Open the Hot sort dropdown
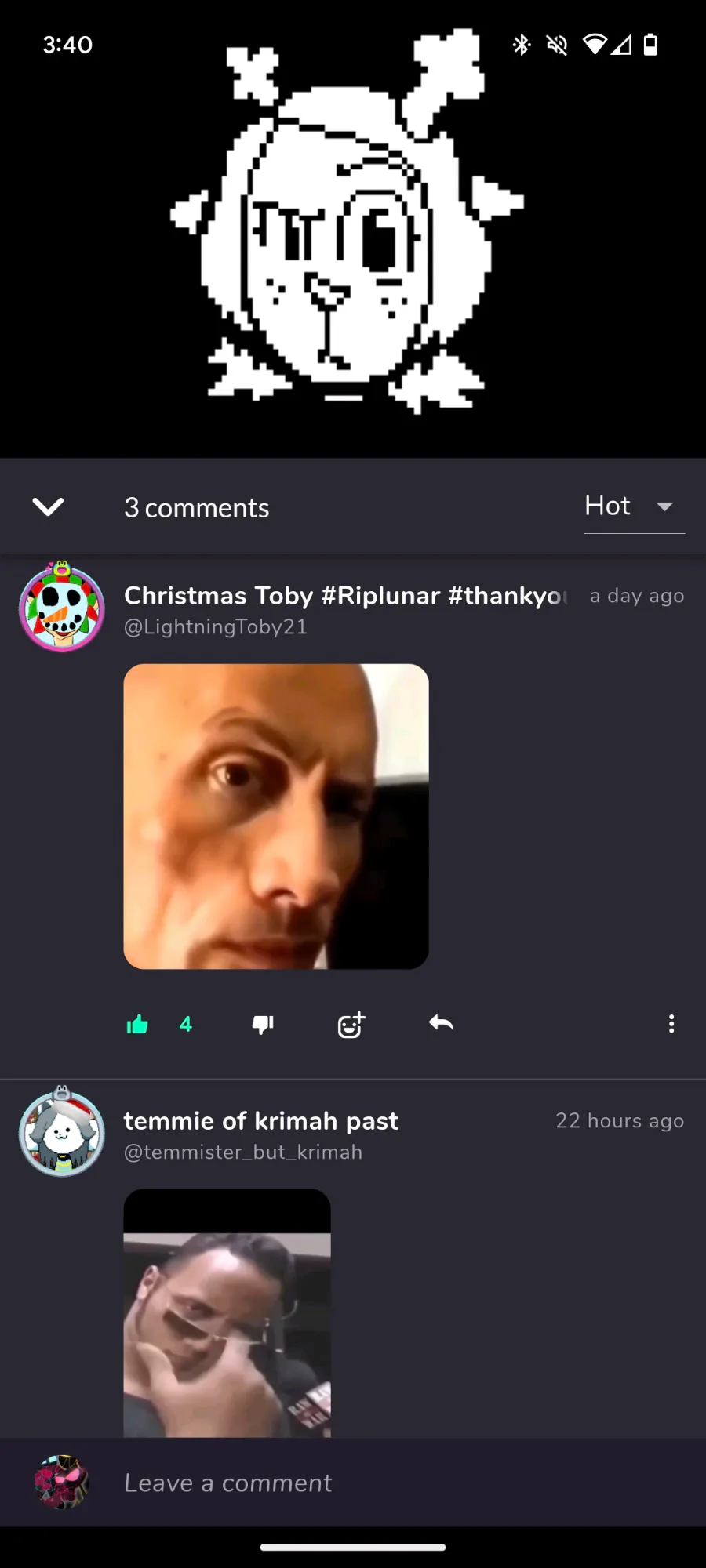706x1568 pixels. (632, 506)
